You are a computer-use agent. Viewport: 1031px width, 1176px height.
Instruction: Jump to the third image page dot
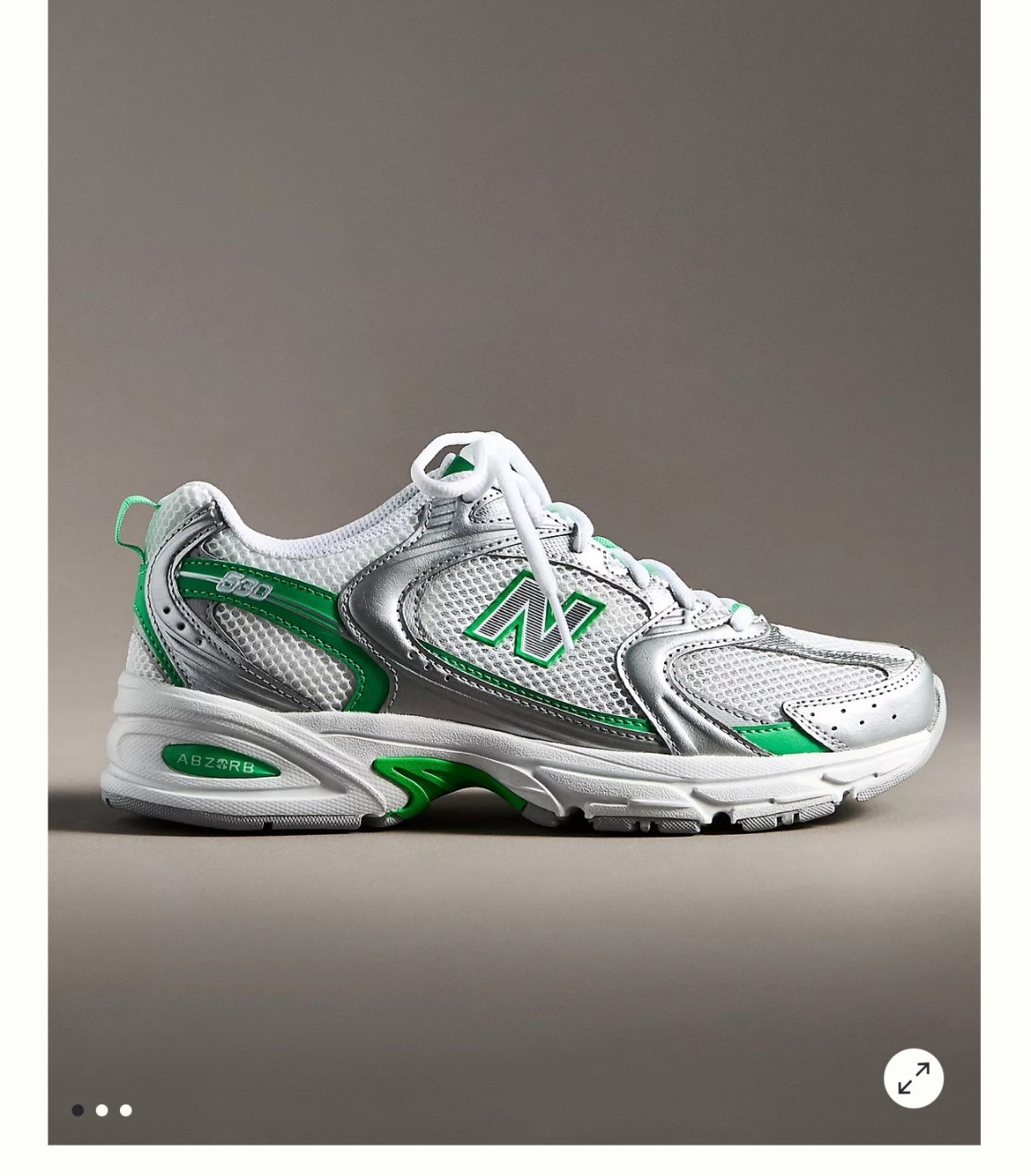[126, 1110]
